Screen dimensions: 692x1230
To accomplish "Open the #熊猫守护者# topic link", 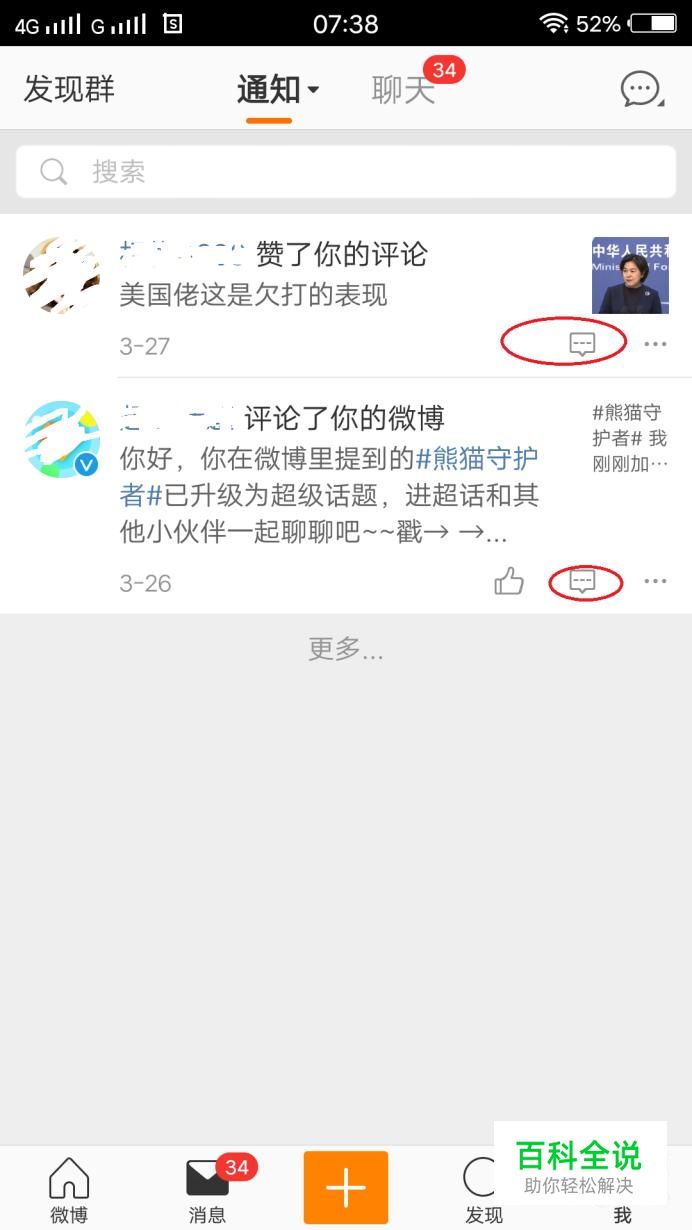I will 477,459.
